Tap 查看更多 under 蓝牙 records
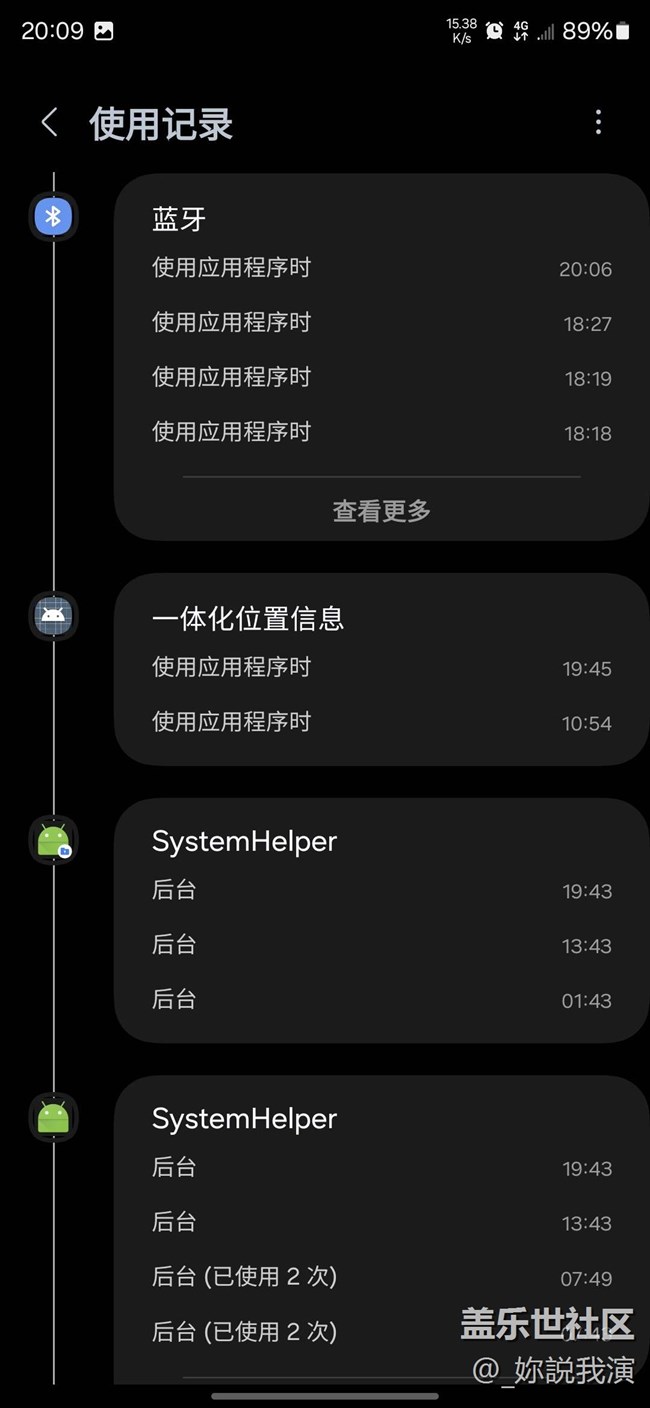The width and height of the screenshot is (650, 1408). [381, 511]
